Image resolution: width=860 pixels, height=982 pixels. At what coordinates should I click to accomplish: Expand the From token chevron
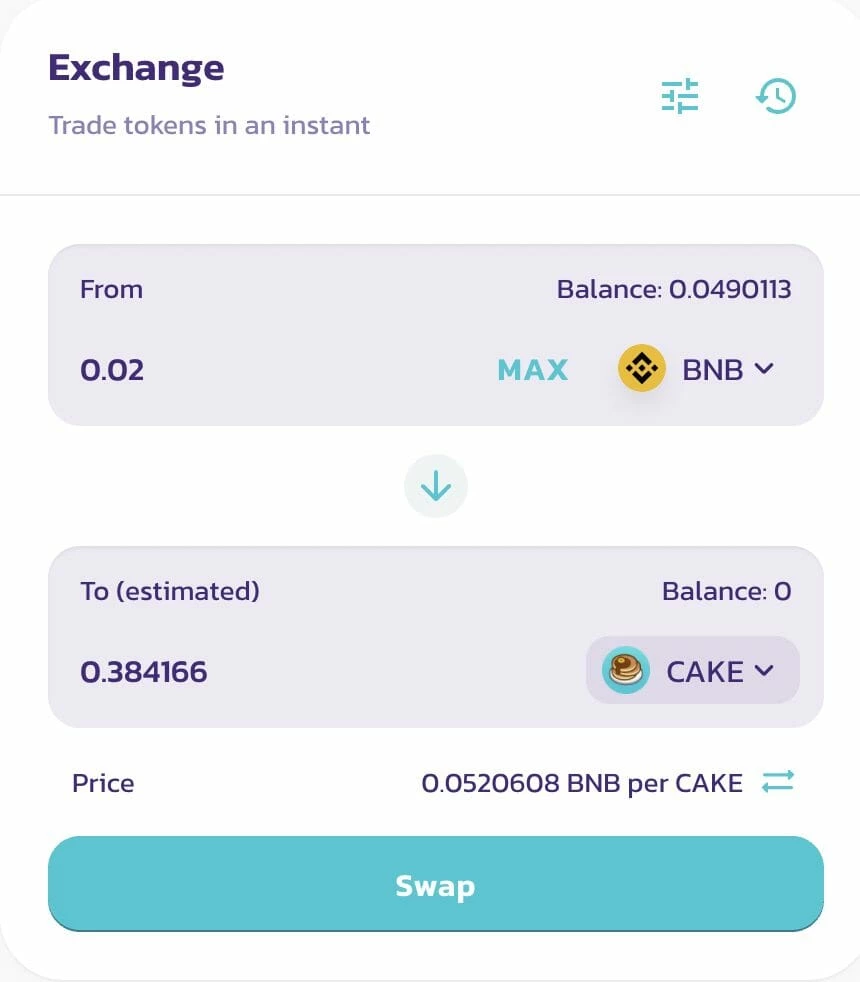tap(763, 369)
